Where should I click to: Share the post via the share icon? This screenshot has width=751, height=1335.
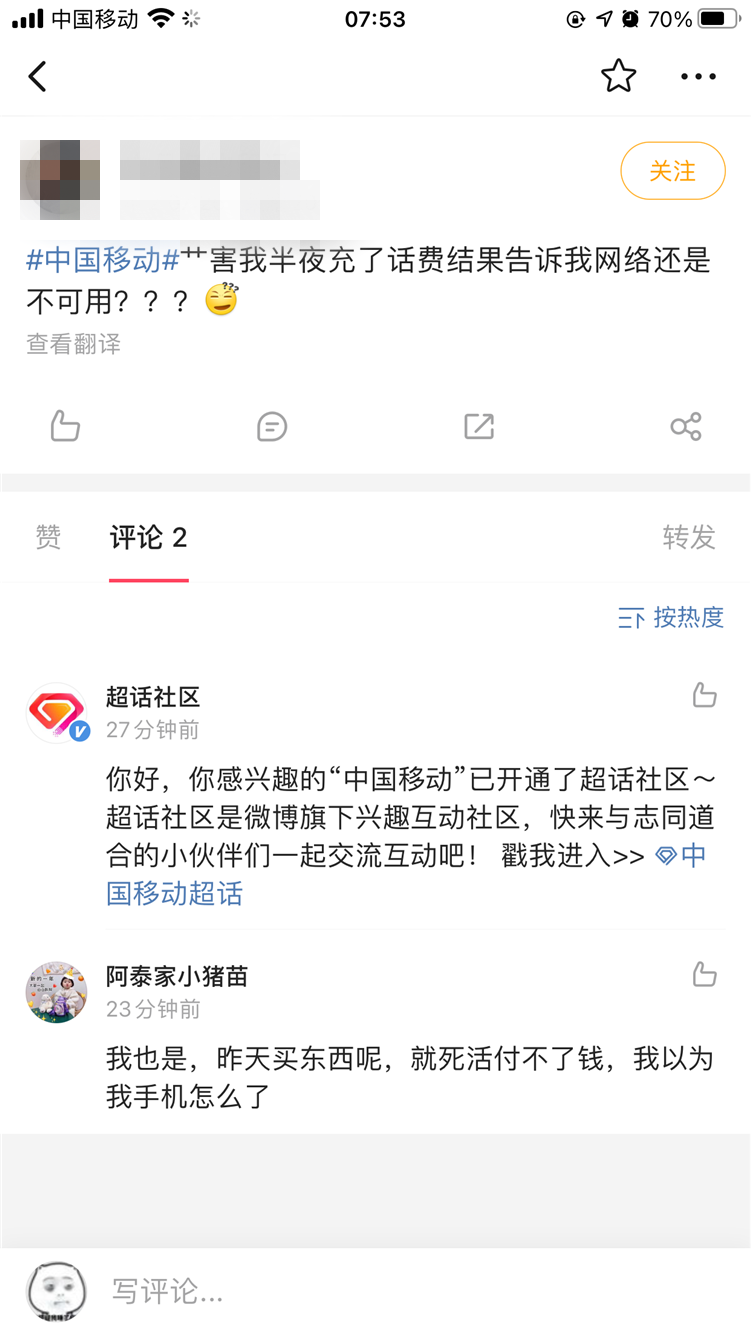pyautogui.click(x=686, y=427)
